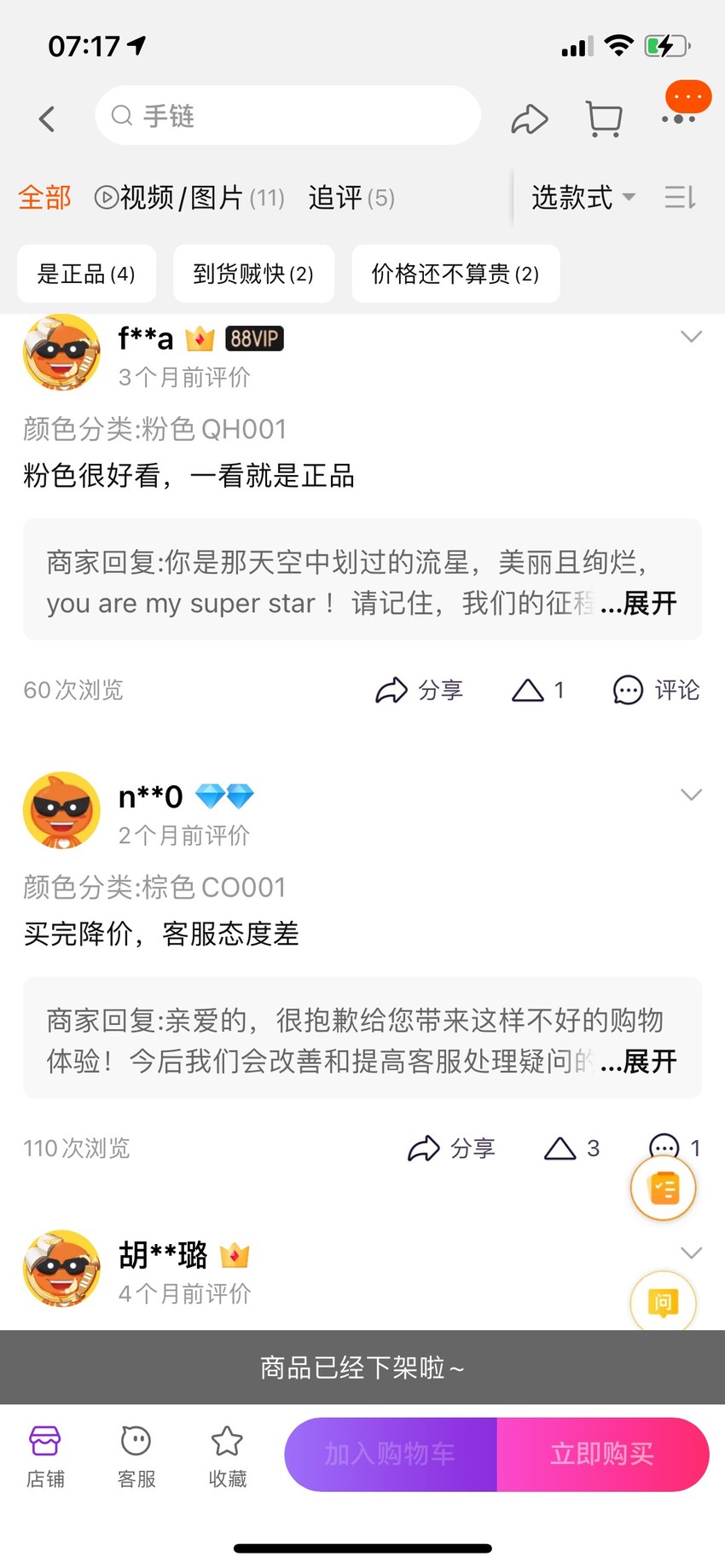The width and height of the screenshot is (725, 1568).
Task: Tap the 手链 search box
Action: pyautogui.click(x=288, y=115)
